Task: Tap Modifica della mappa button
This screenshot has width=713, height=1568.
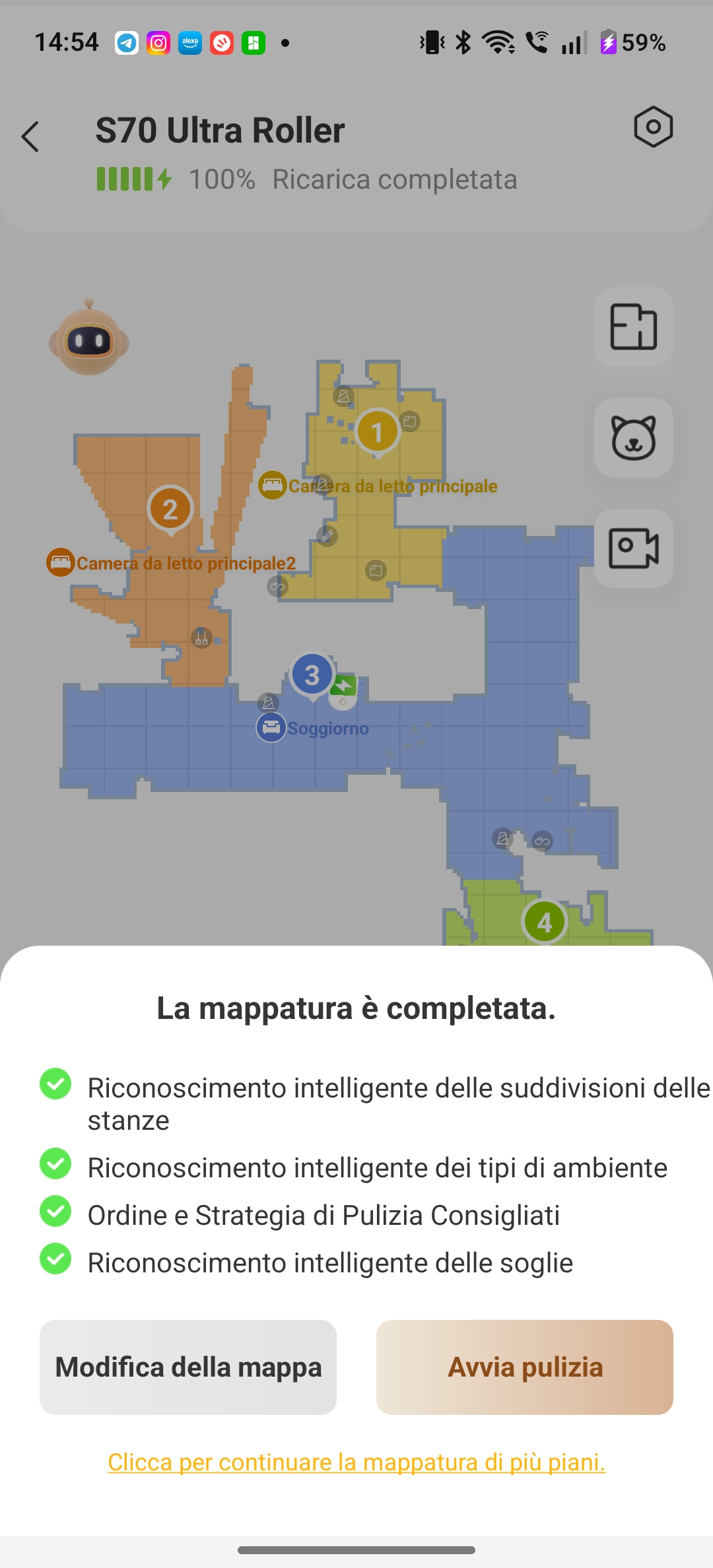Action: pos(188,1367)
